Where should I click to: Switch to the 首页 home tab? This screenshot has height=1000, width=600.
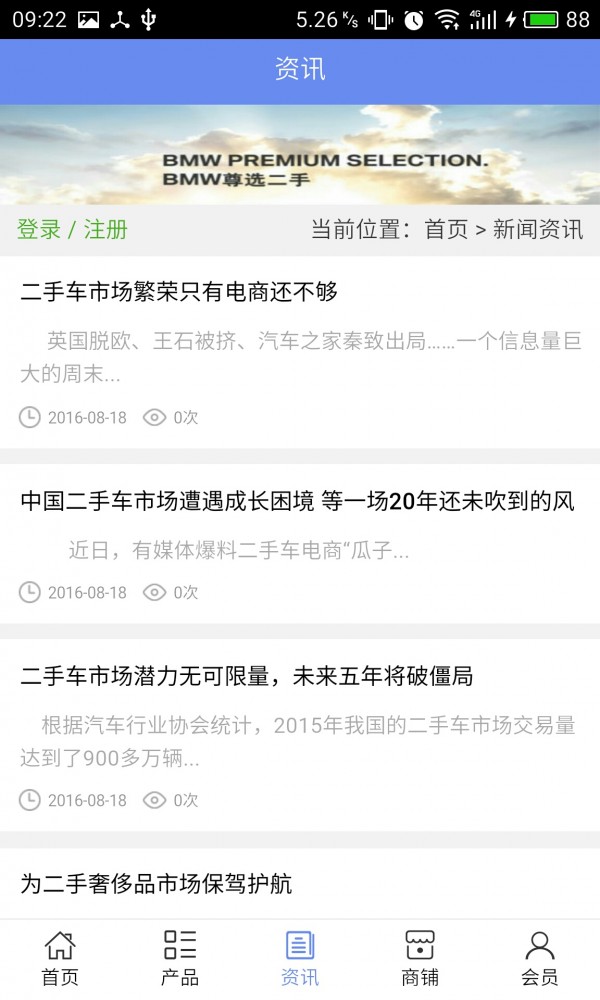60,958
